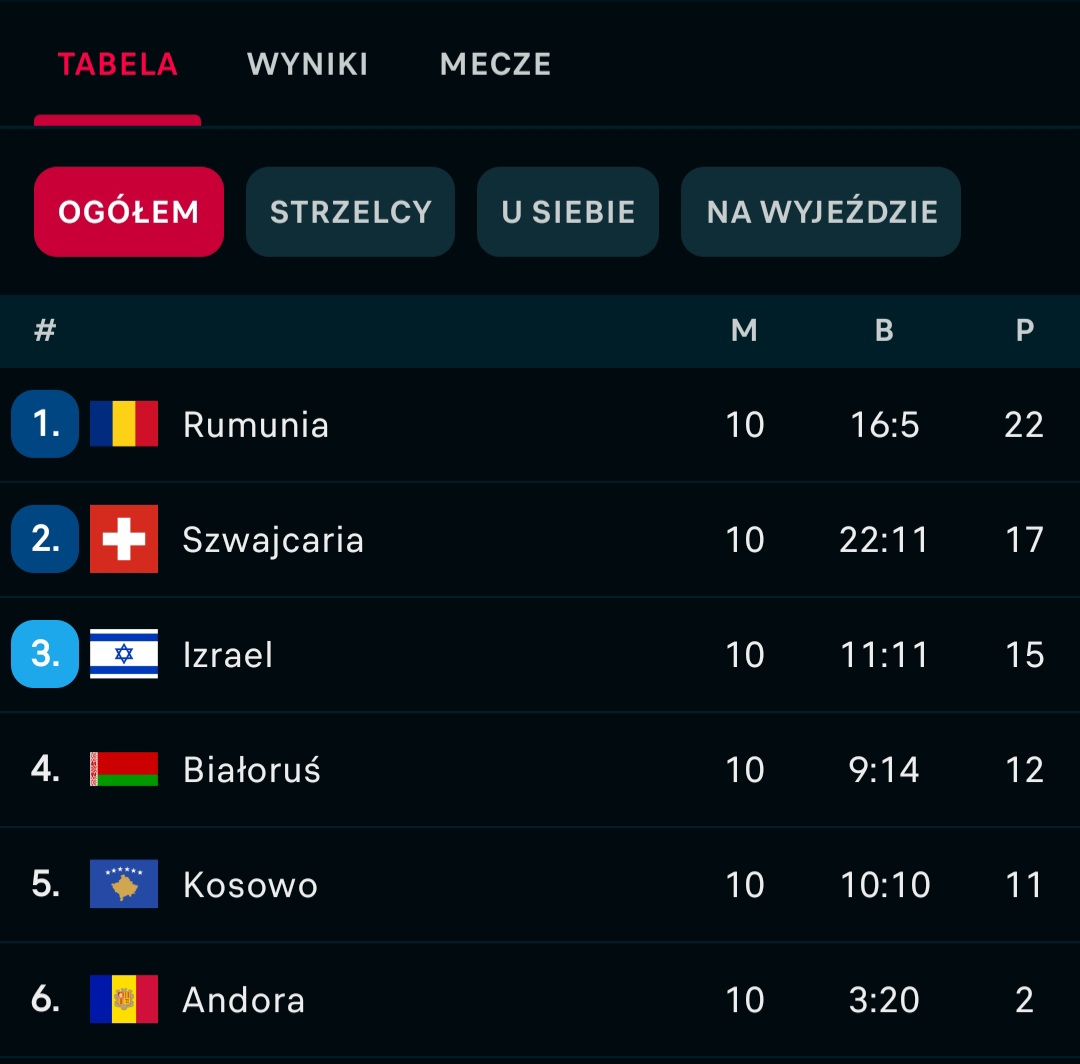Filter table by NA WYJEŹDZIE
The width and height of the screenshot is (1080, 1064).
(x=821, y=211)
